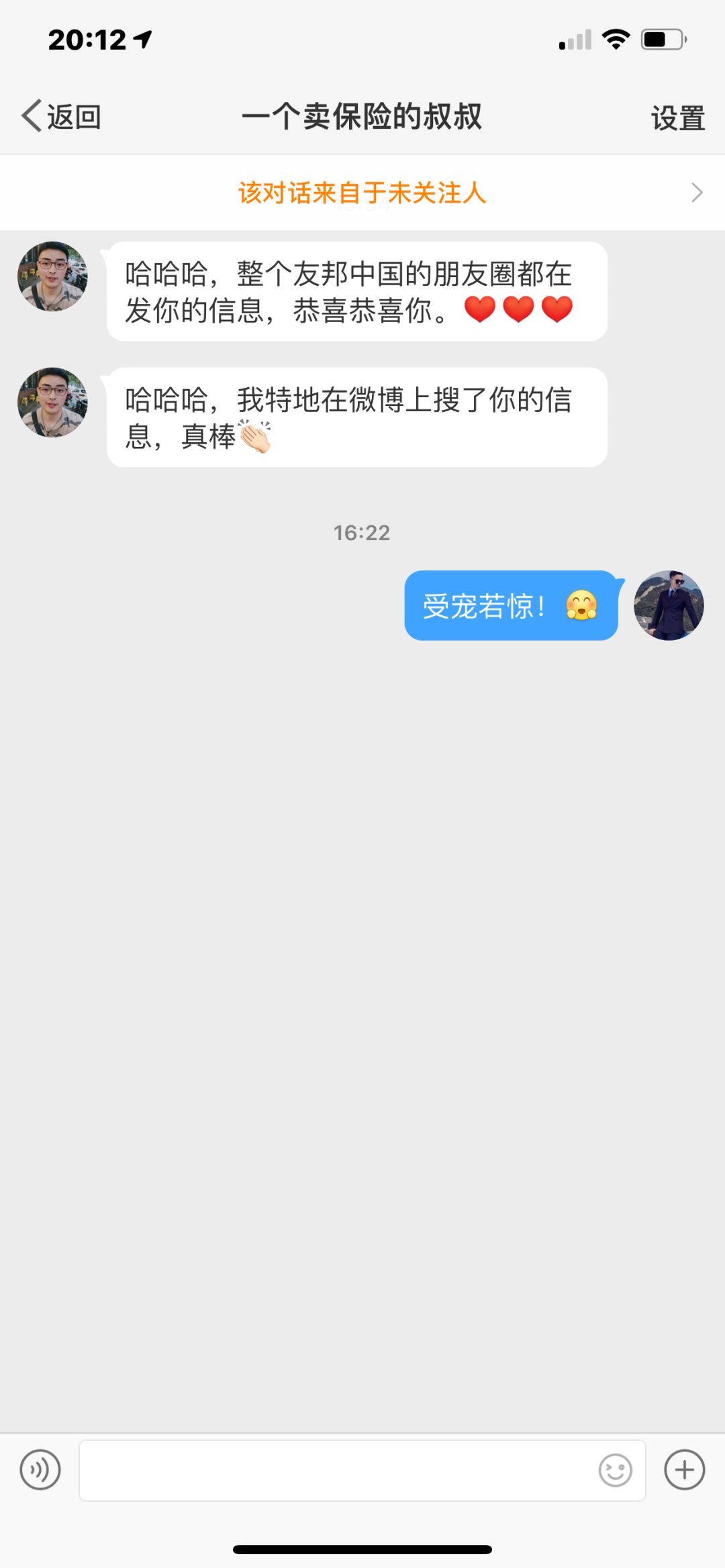Open the chat title 一个卖保险的叔叔

tap(362, 115)
